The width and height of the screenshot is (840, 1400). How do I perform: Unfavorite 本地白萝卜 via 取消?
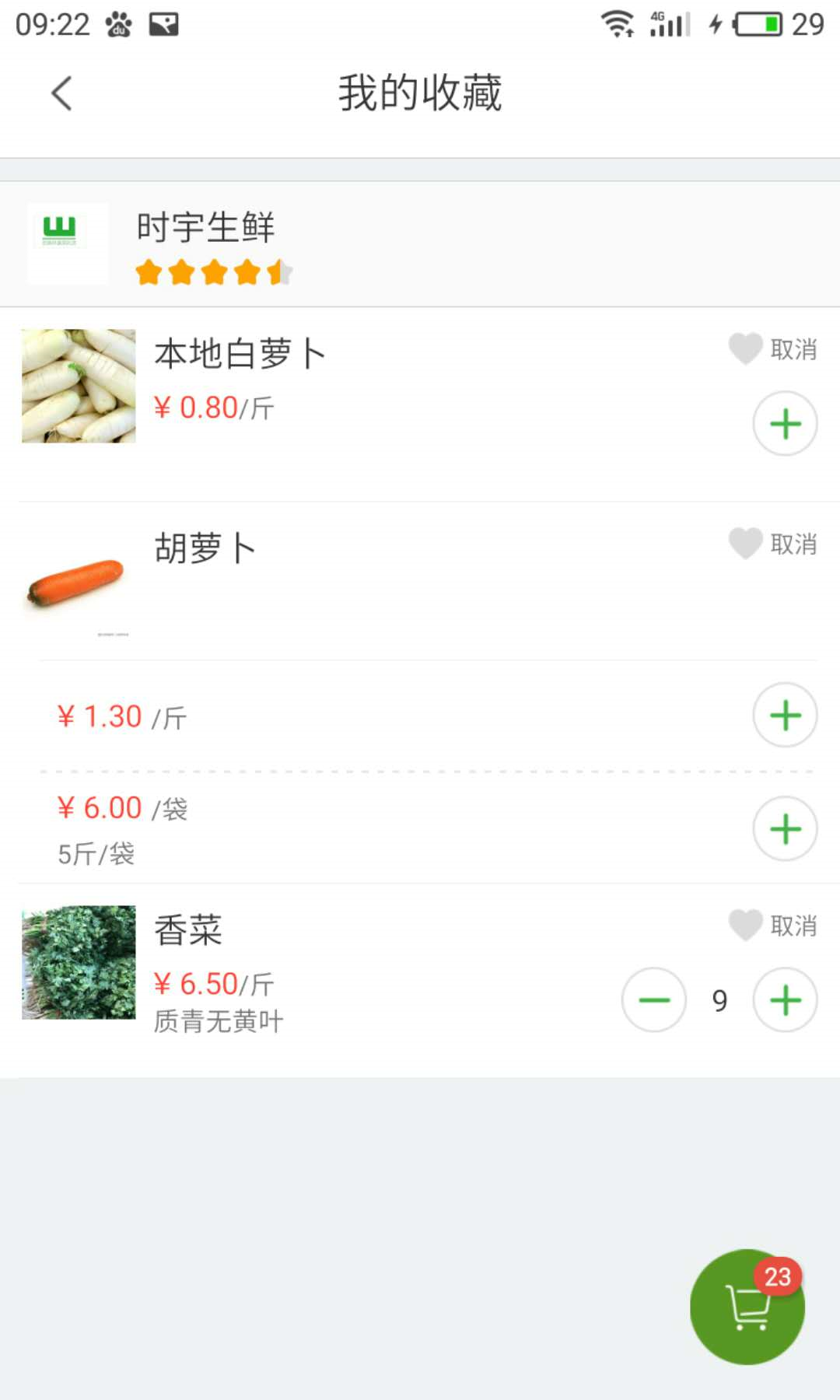[773, 348]
